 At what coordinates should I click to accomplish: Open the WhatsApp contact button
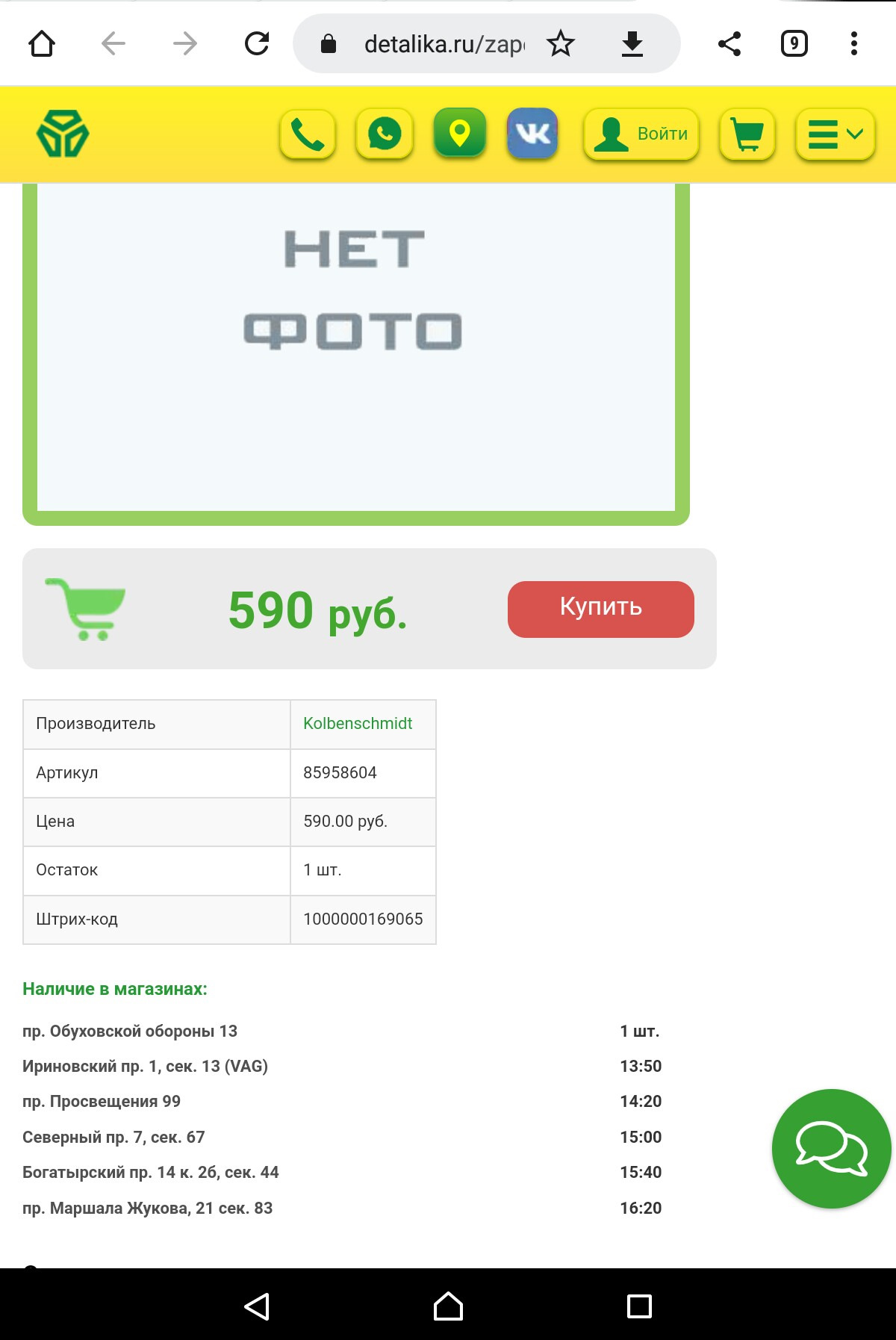[x=385, y=134]
